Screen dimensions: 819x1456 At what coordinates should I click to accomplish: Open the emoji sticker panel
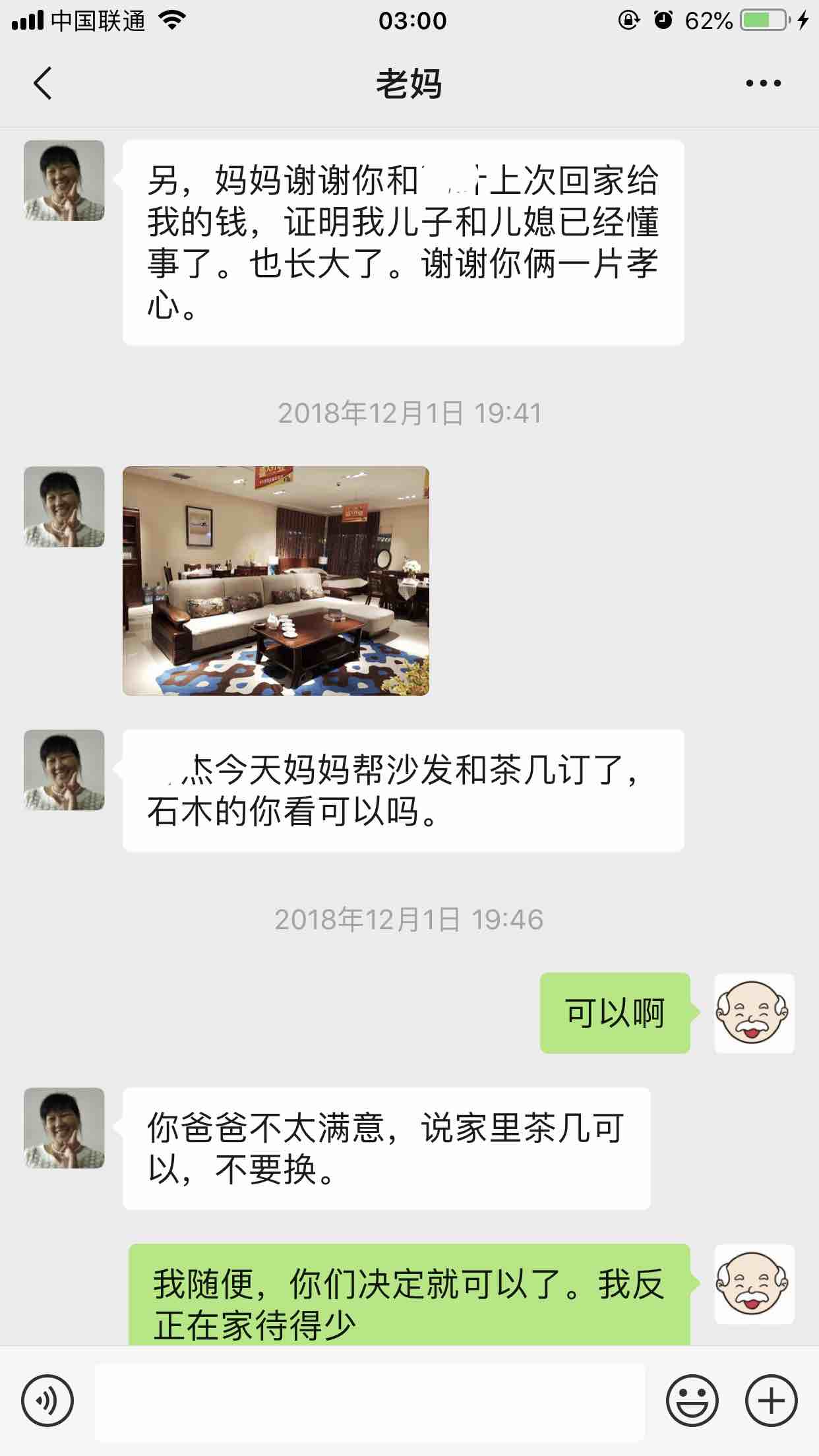(x=692, y=1401)
